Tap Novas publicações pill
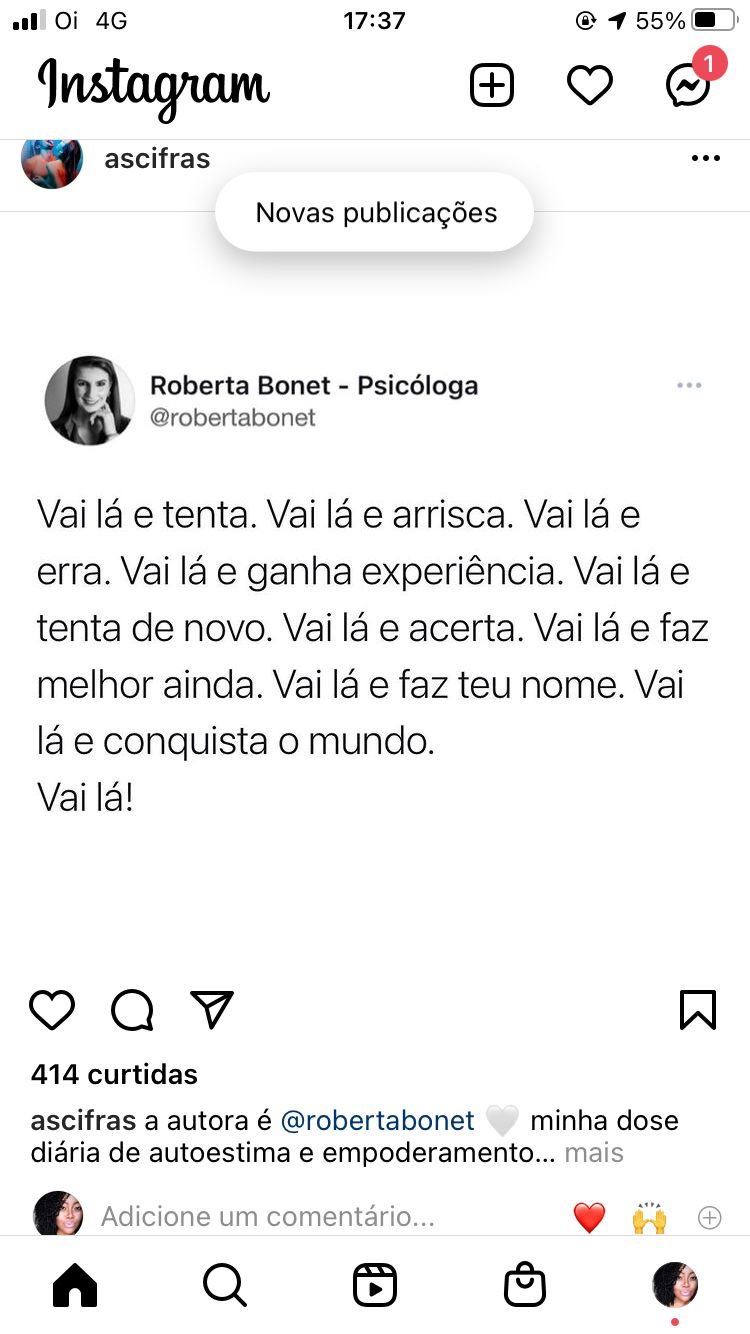Screen dimensions: 750x1334 coord(375,212)
